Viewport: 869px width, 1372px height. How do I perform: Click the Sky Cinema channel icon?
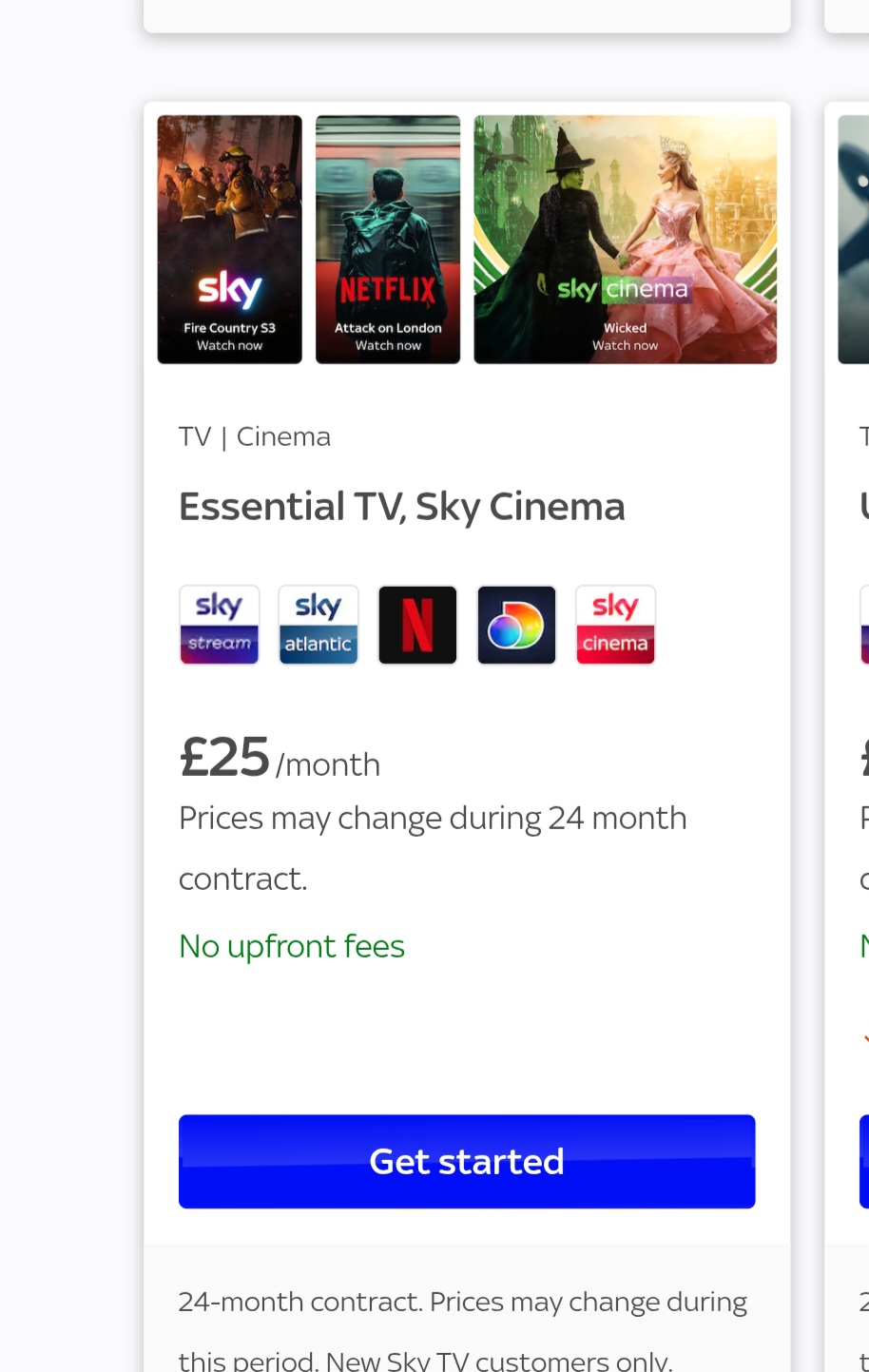[x=614, y=624]
